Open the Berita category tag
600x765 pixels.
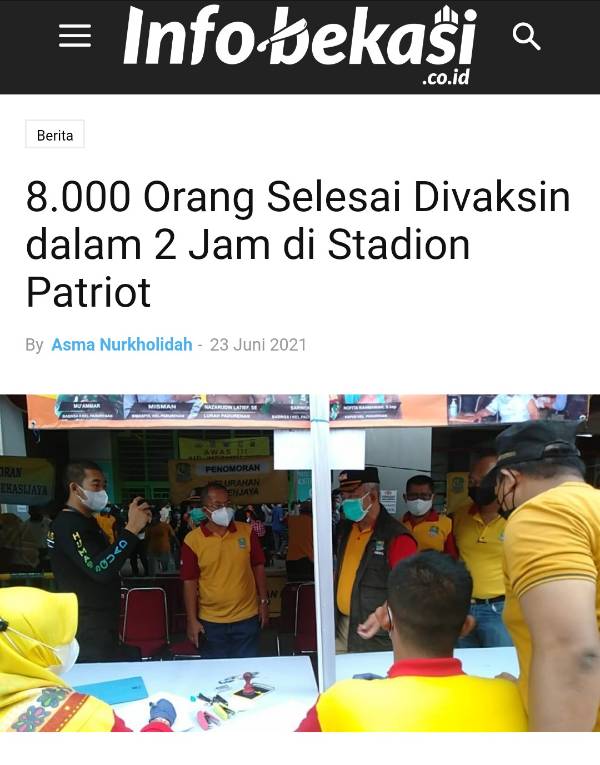pos(55,135)
